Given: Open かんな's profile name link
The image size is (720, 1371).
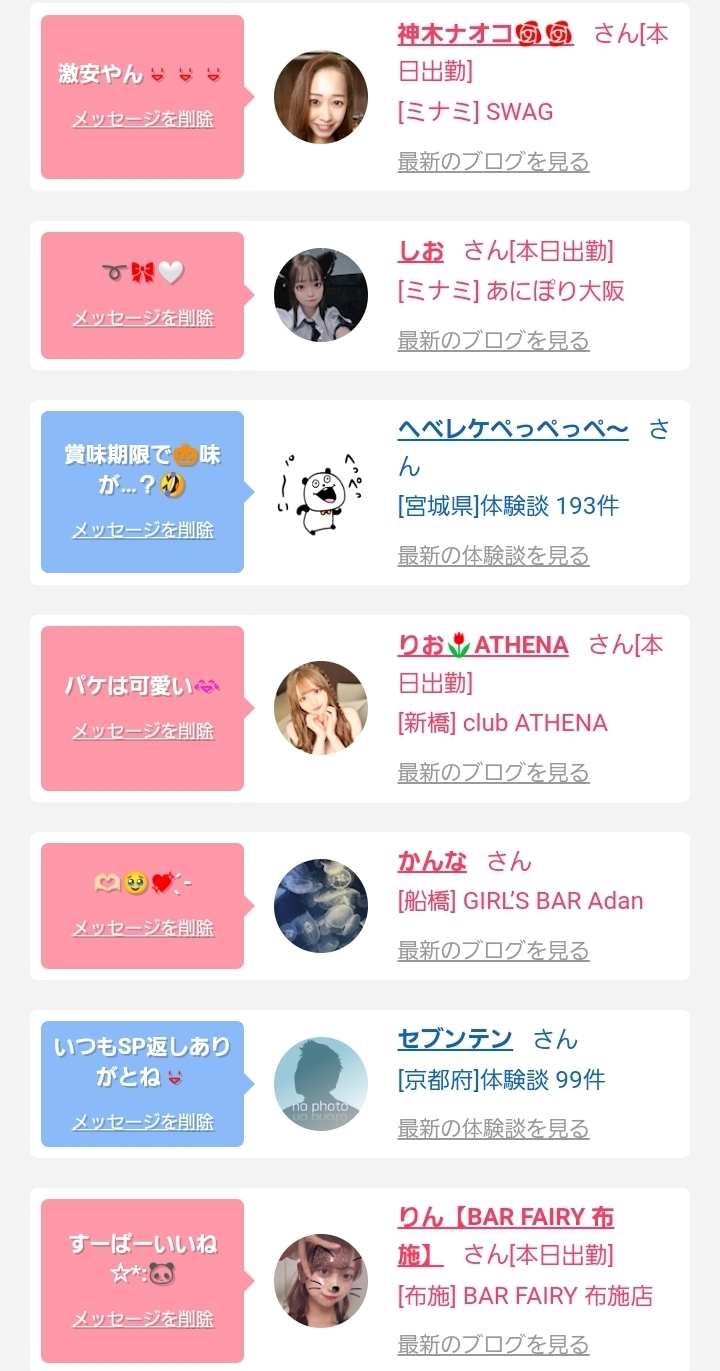Looking at the screenshot, I should click(432, 862).
